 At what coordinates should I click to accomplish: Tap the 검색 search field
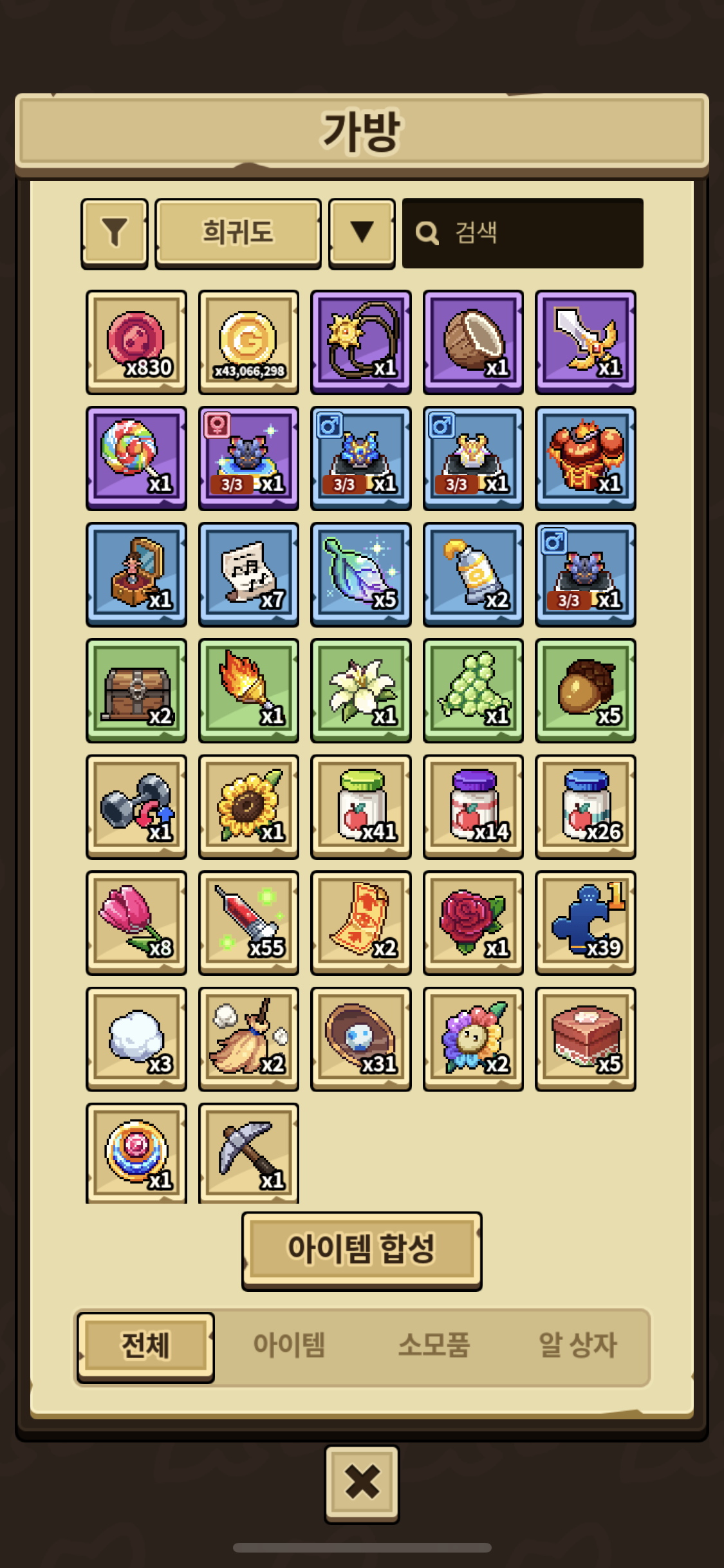point(523,233)
